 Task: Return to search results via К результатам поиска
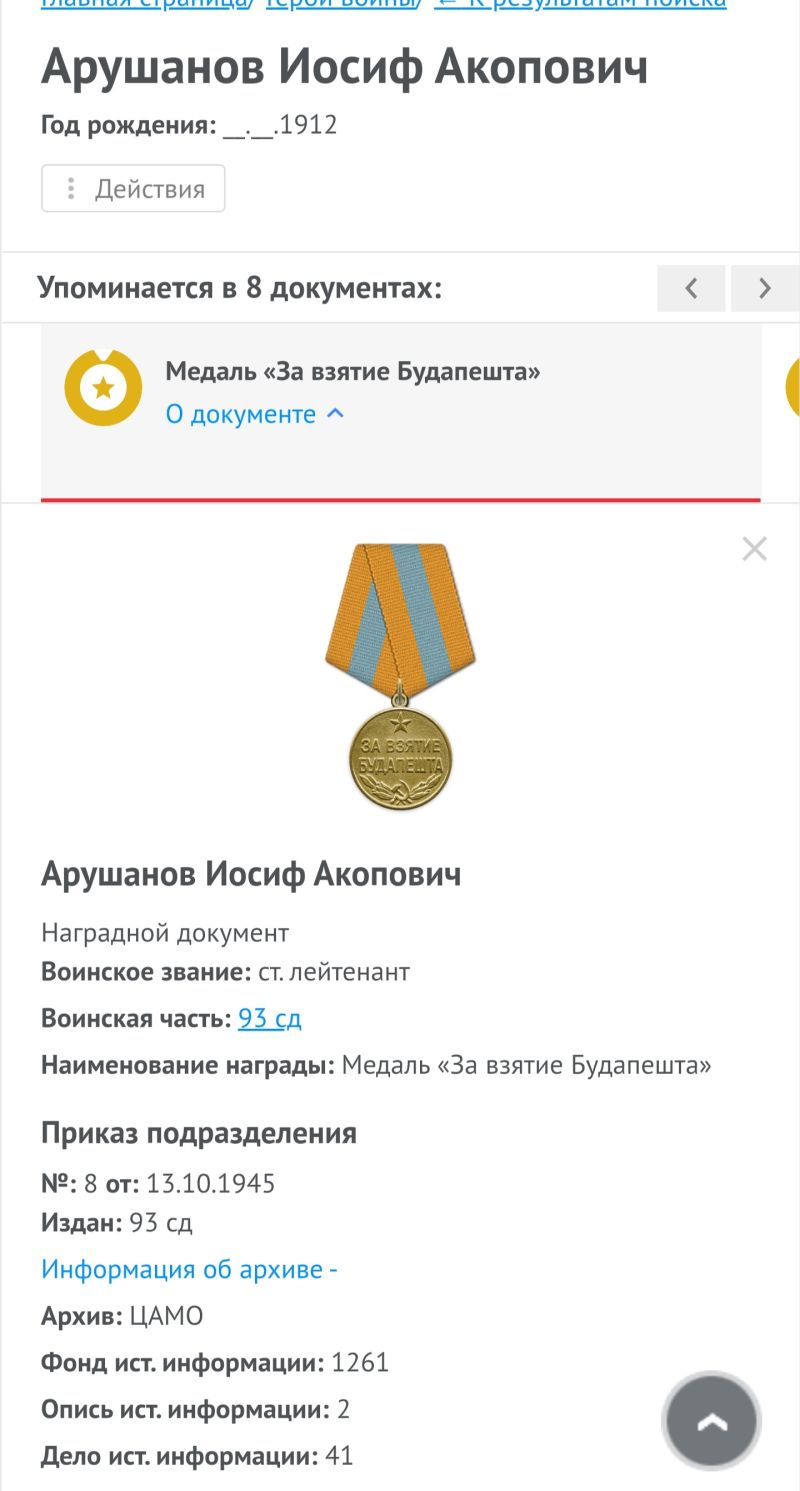tap(580, 3)
